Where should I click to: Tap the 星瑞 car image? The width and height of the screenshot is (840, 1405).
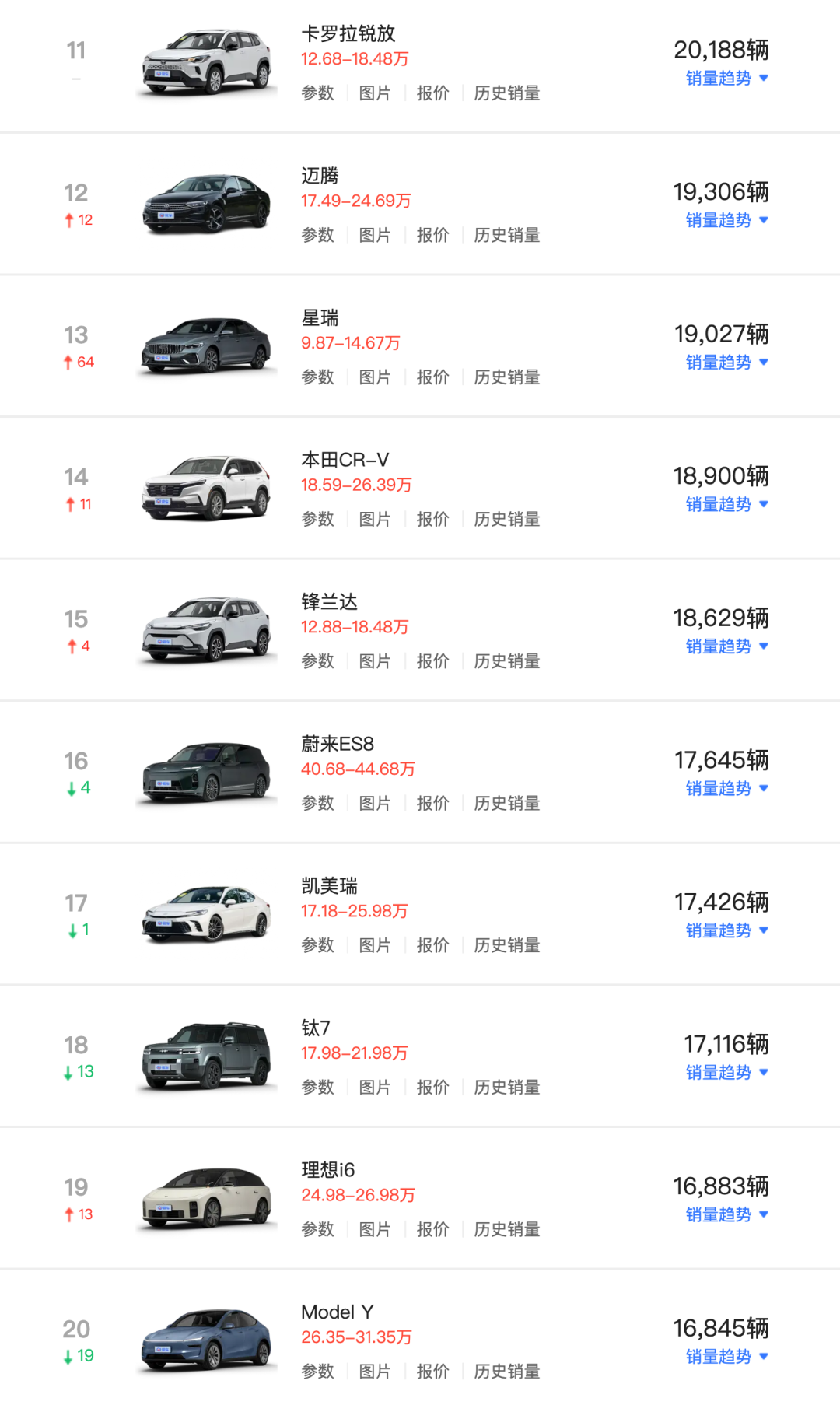[207, 345]
